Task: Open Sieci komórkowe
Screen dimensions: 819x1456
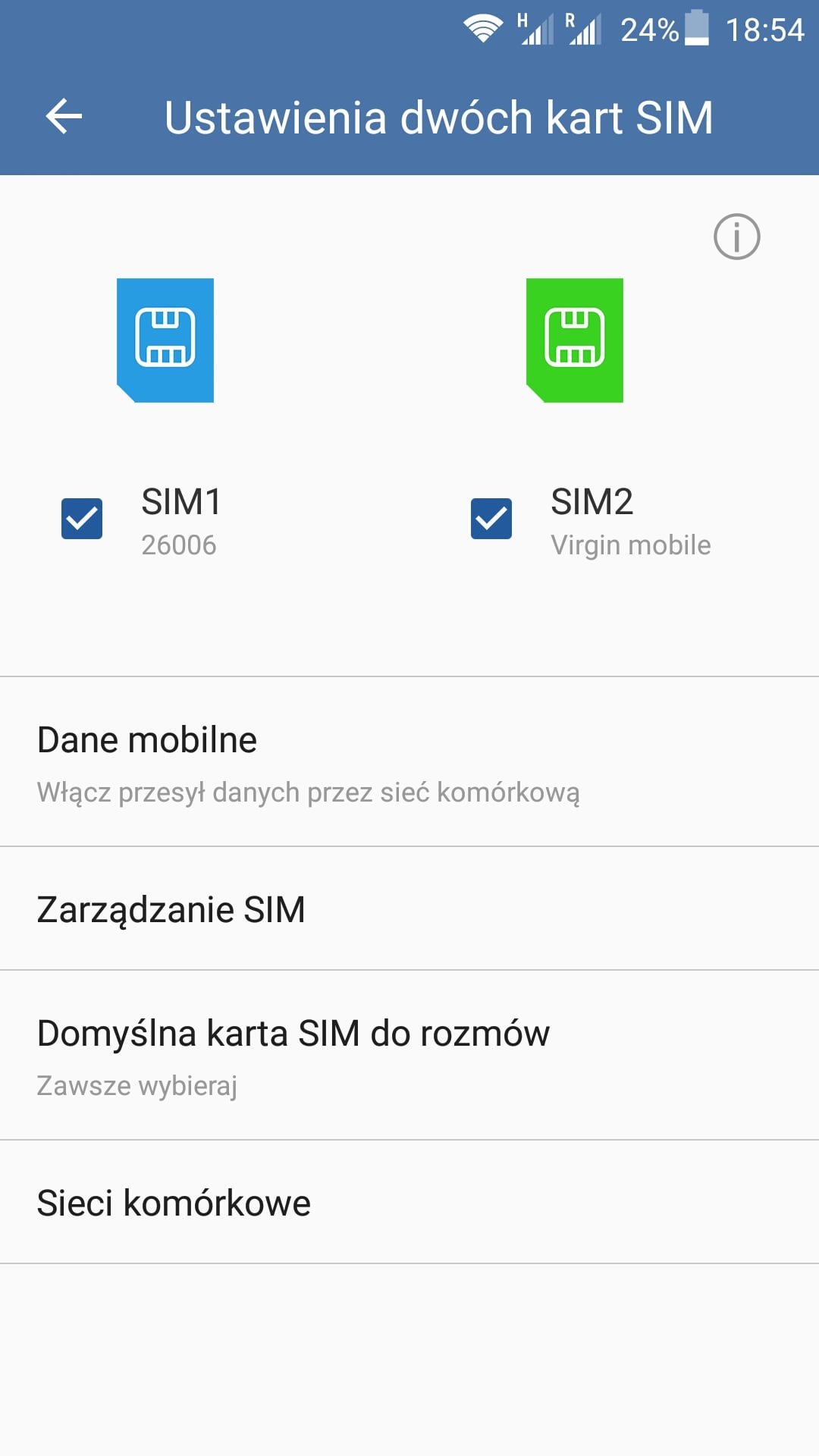Action: tap(409, 1202)
